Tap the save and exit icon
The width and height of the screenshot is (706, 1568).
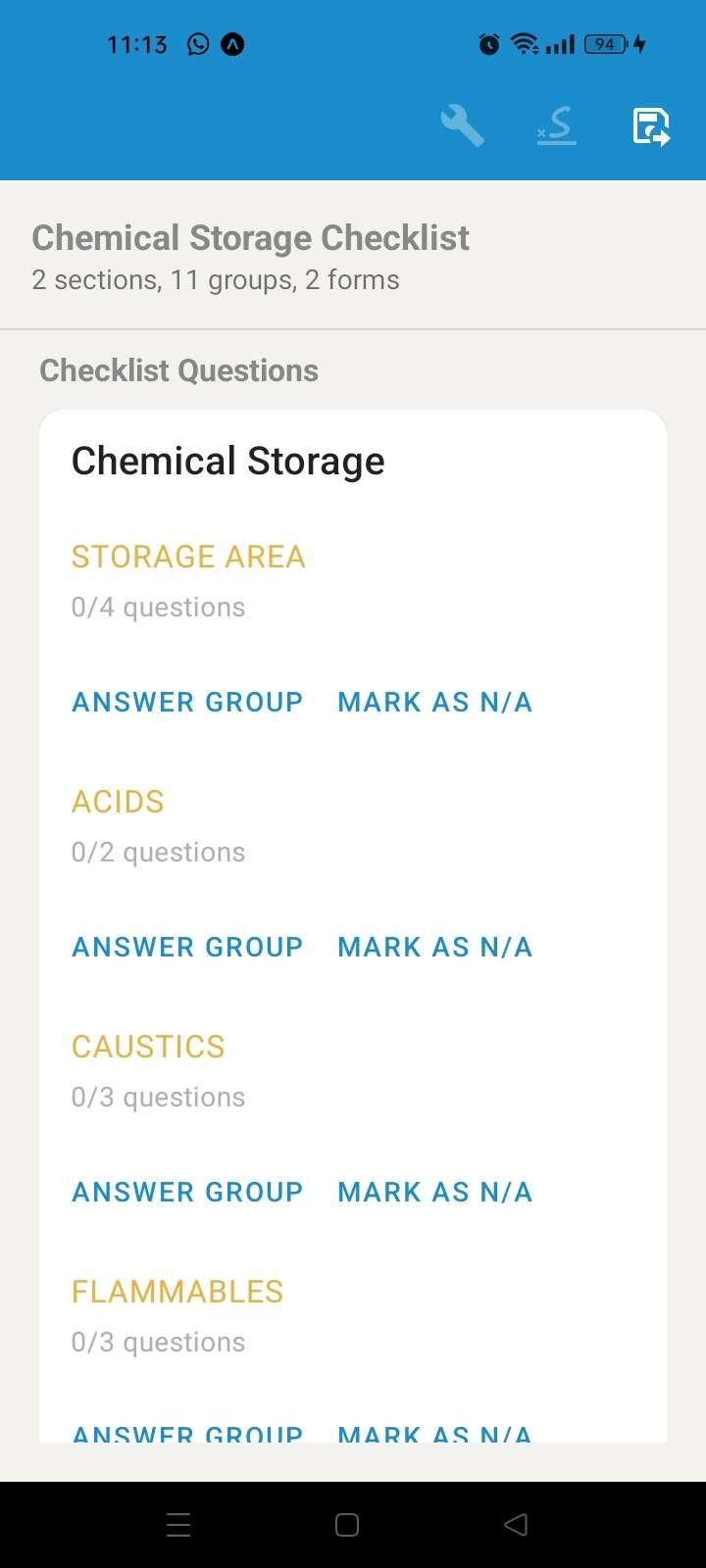pos(651,126)
